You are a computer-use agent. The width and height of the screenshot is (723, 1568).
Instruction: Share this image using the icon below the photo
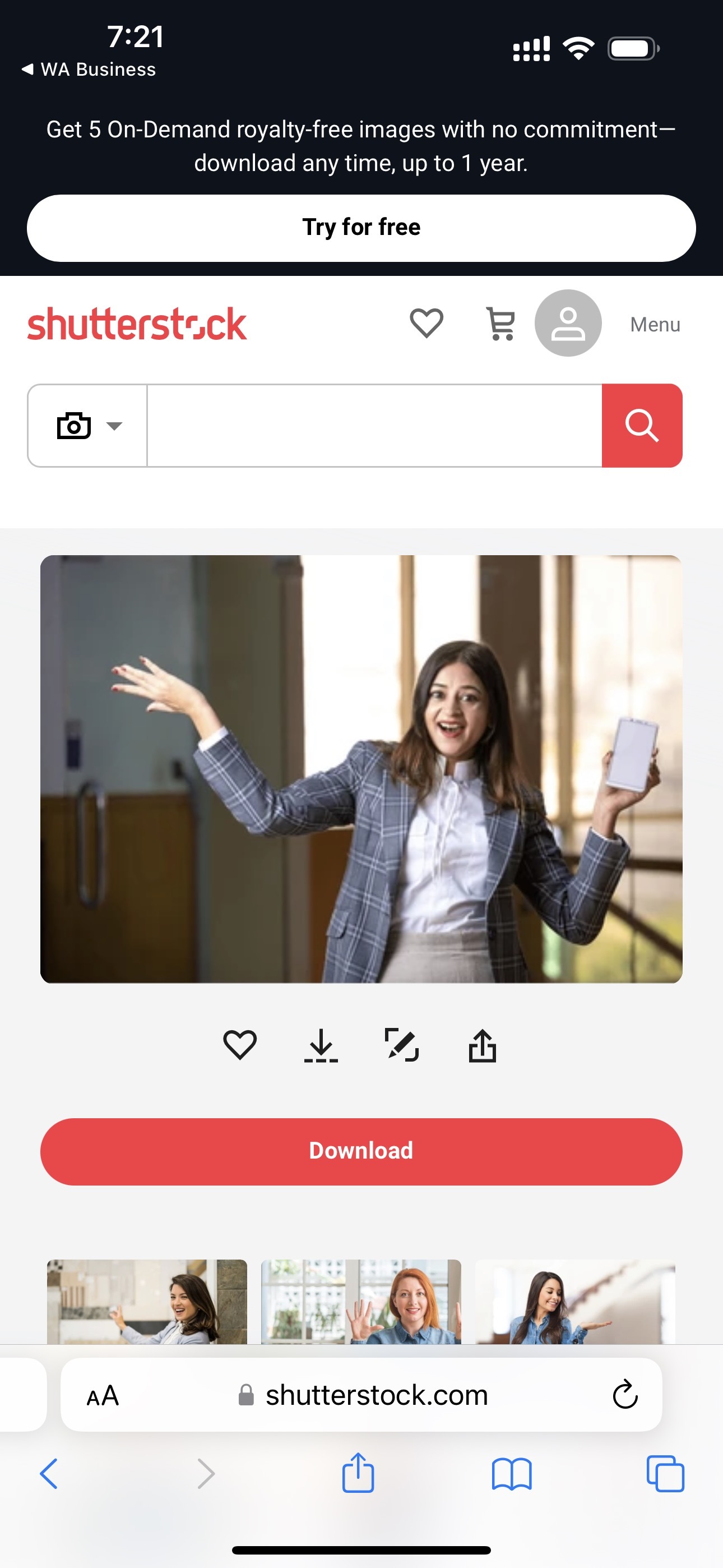point(483,1045)
